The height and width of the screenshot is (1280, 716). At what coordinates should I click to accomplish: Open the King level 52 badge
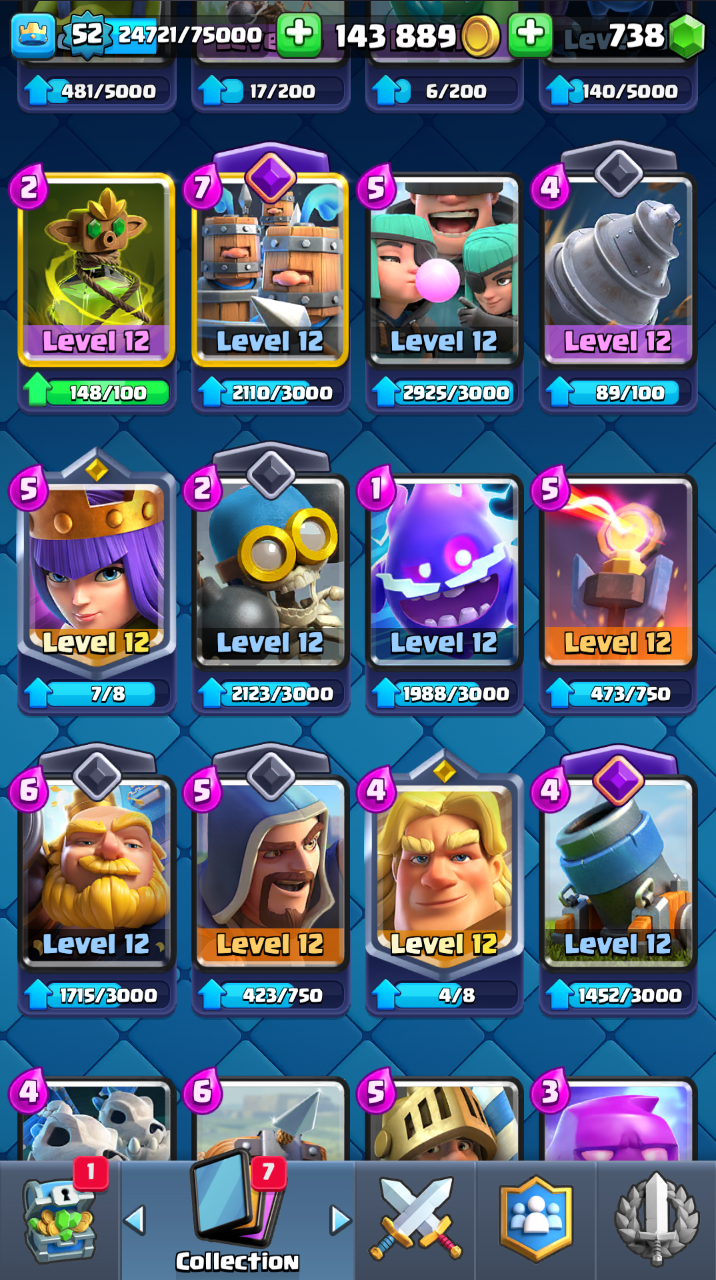pos(88,36)
